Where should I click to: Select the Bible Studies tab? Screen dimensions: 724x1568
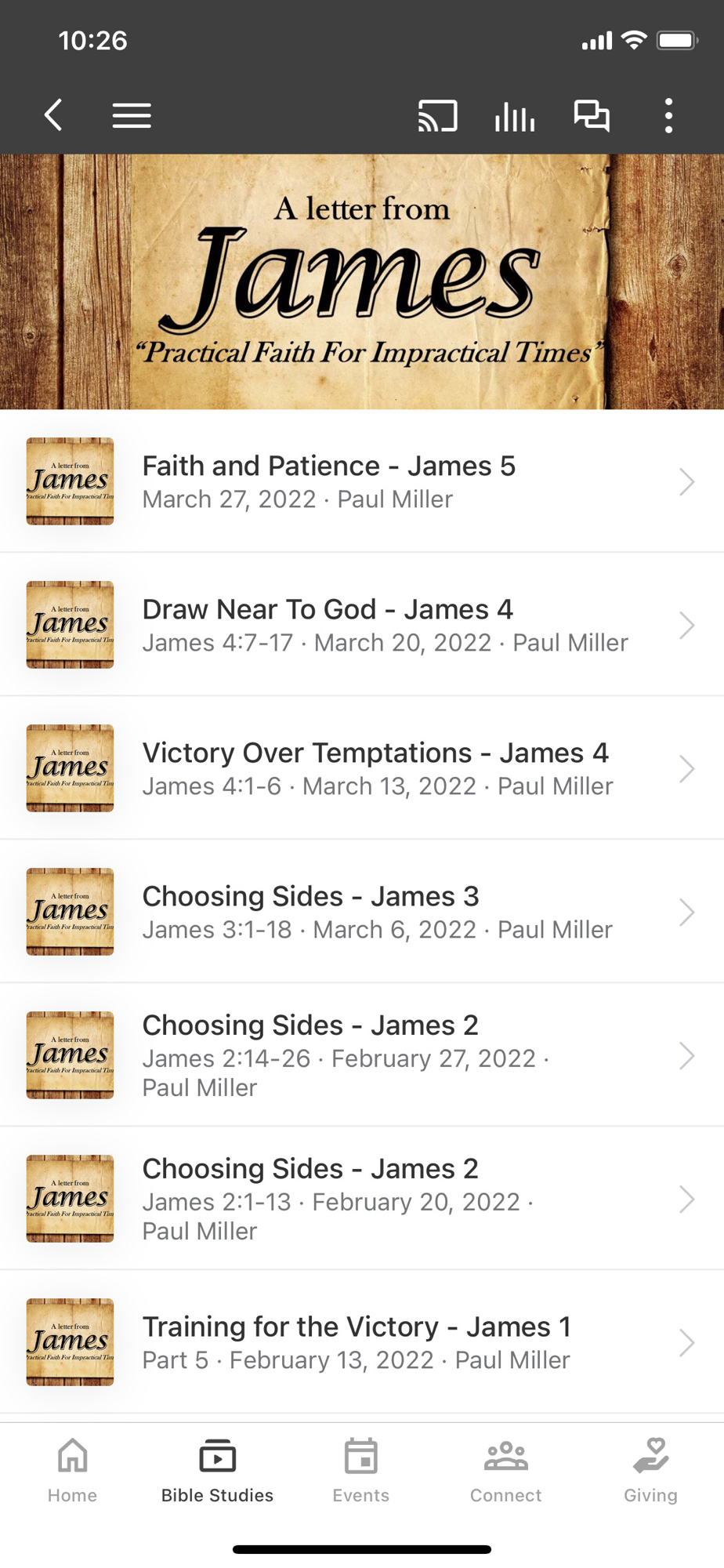point(217,1470)
